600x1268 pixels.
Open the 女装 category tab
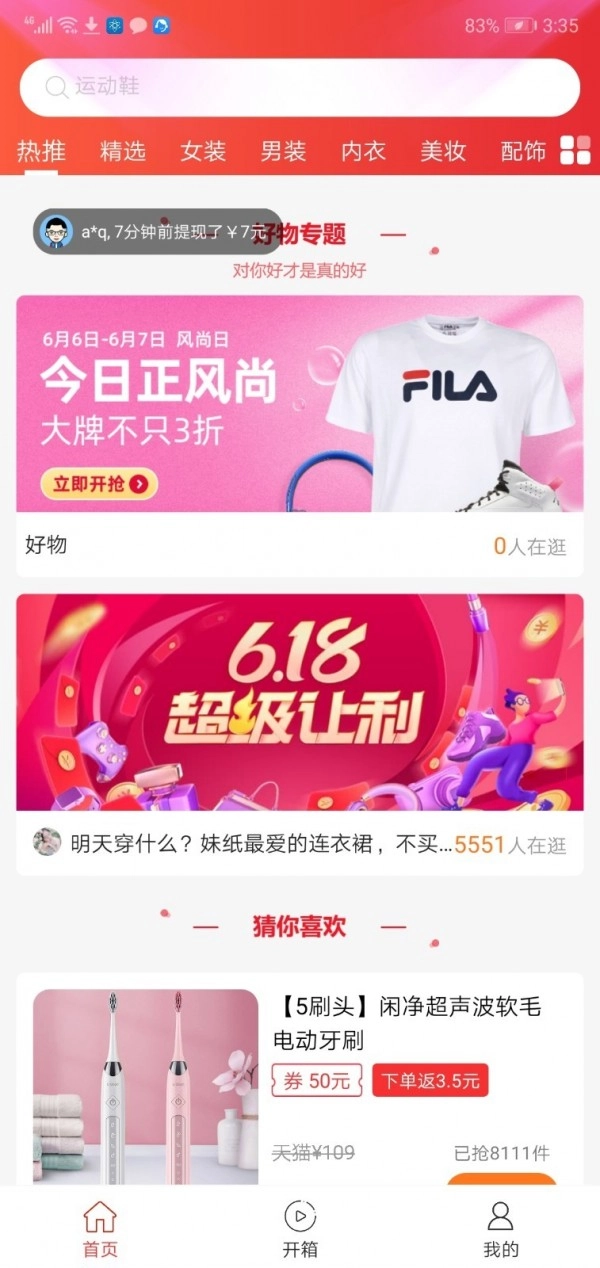pos(203,151)
